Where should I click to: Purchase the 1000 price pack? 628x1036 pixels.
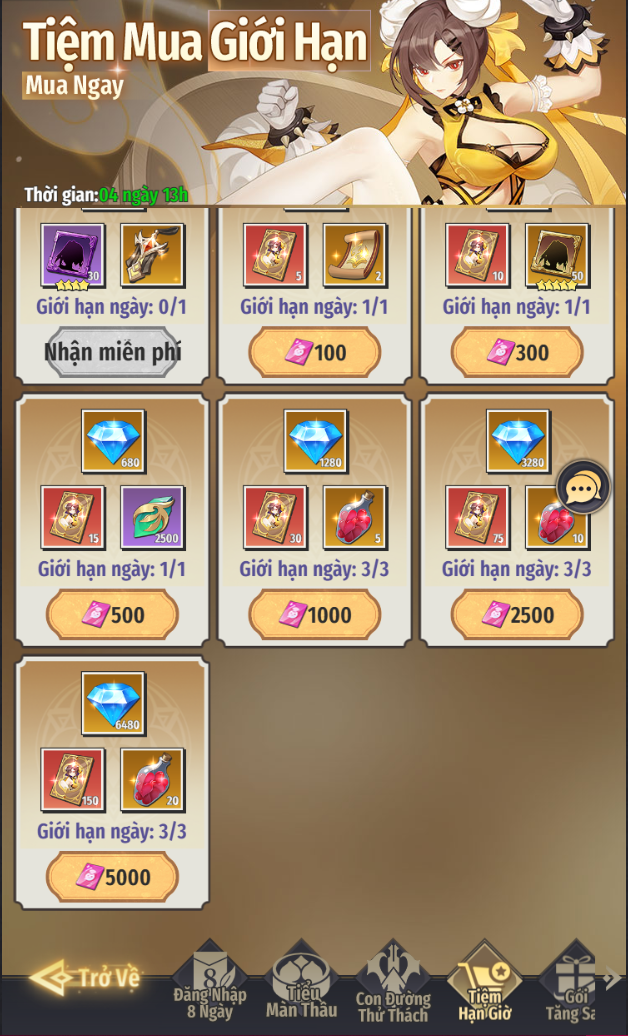(315, 615)
